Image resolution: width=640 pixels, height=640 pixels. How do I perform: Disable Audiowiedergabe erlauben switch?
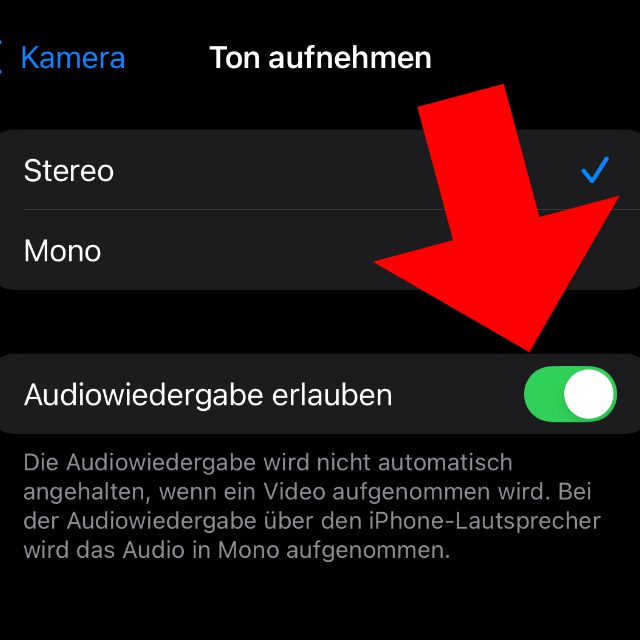[x=570, y=394]
